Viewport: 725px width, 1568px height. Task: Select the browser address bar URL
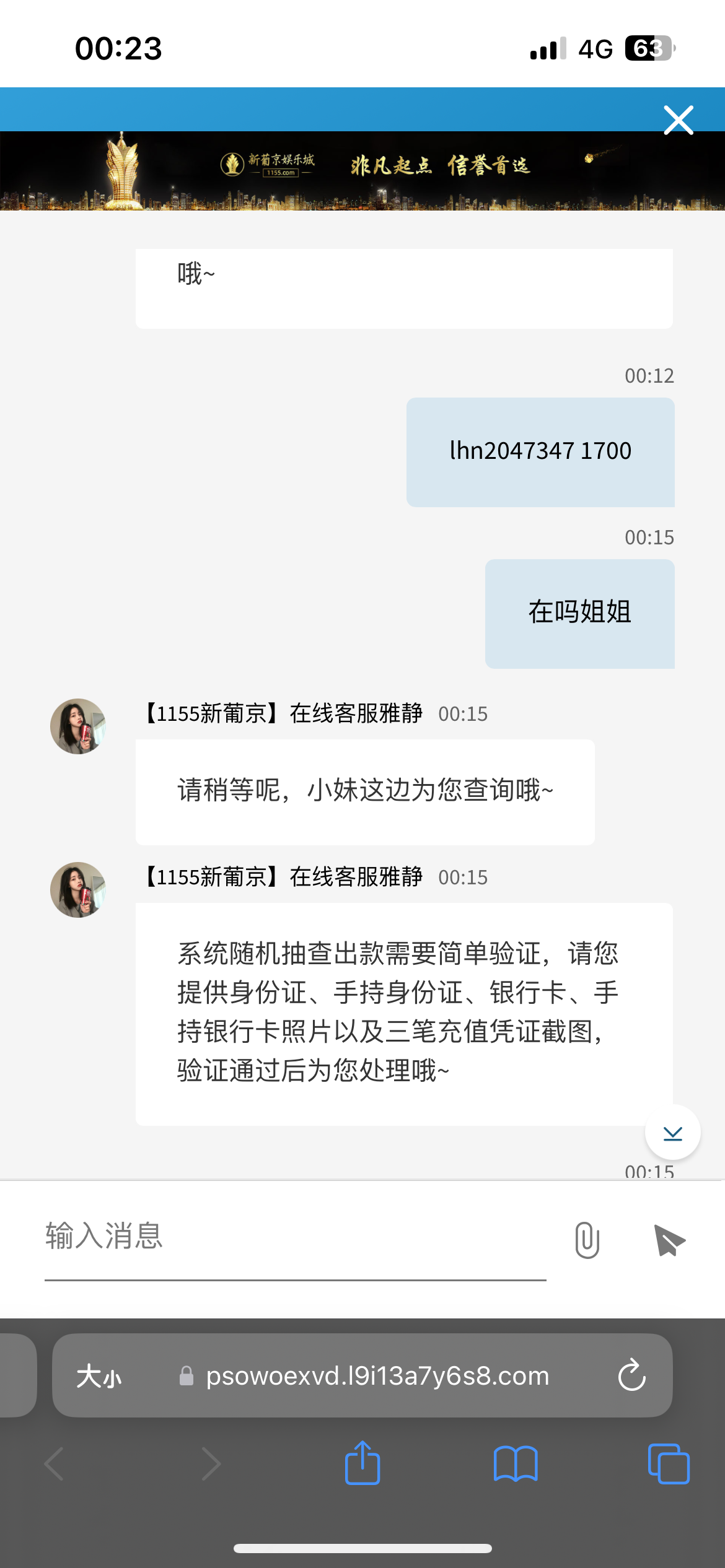(x=377, y=1376)
